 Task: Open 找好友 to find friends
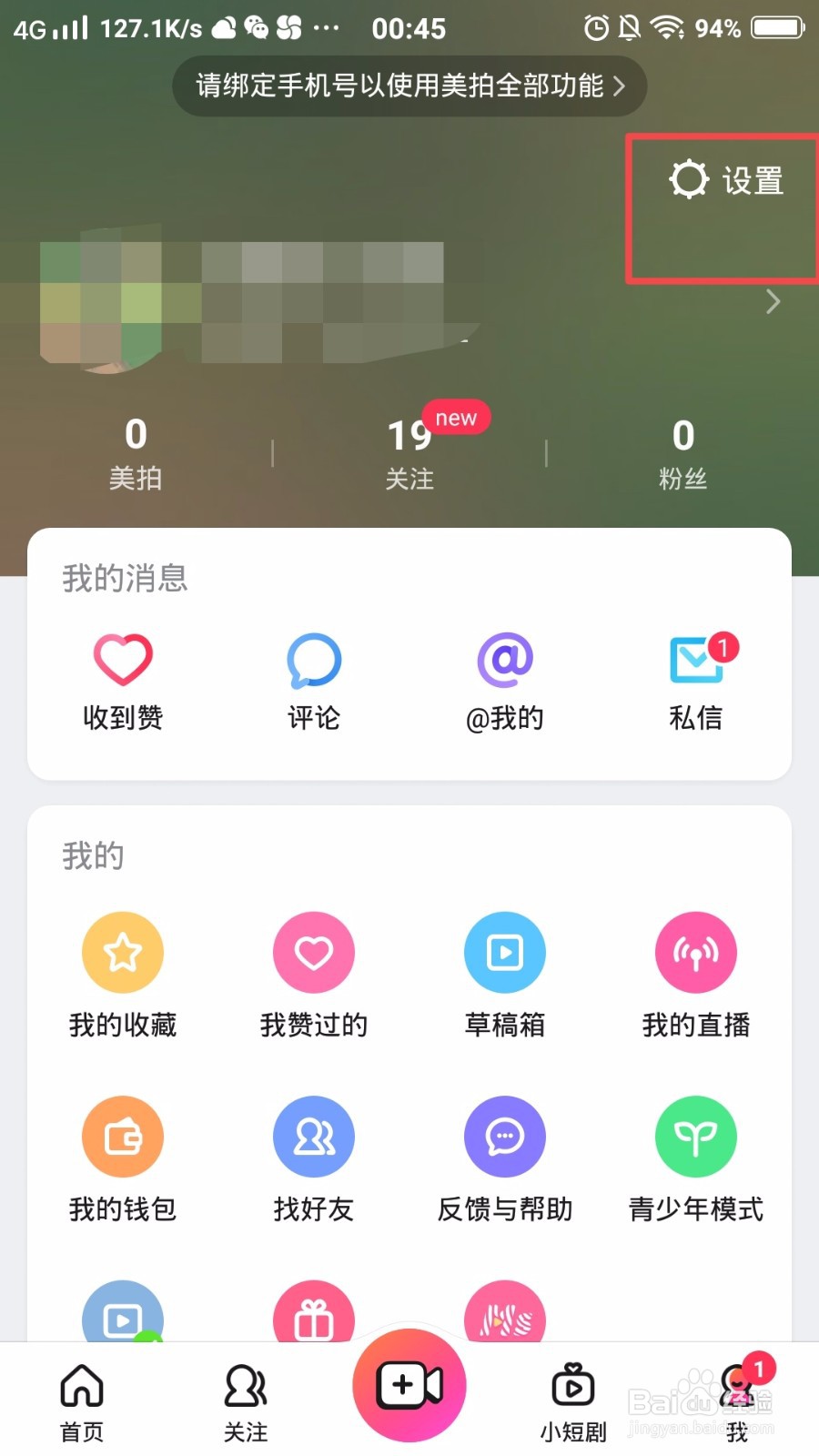[314, 1158]
